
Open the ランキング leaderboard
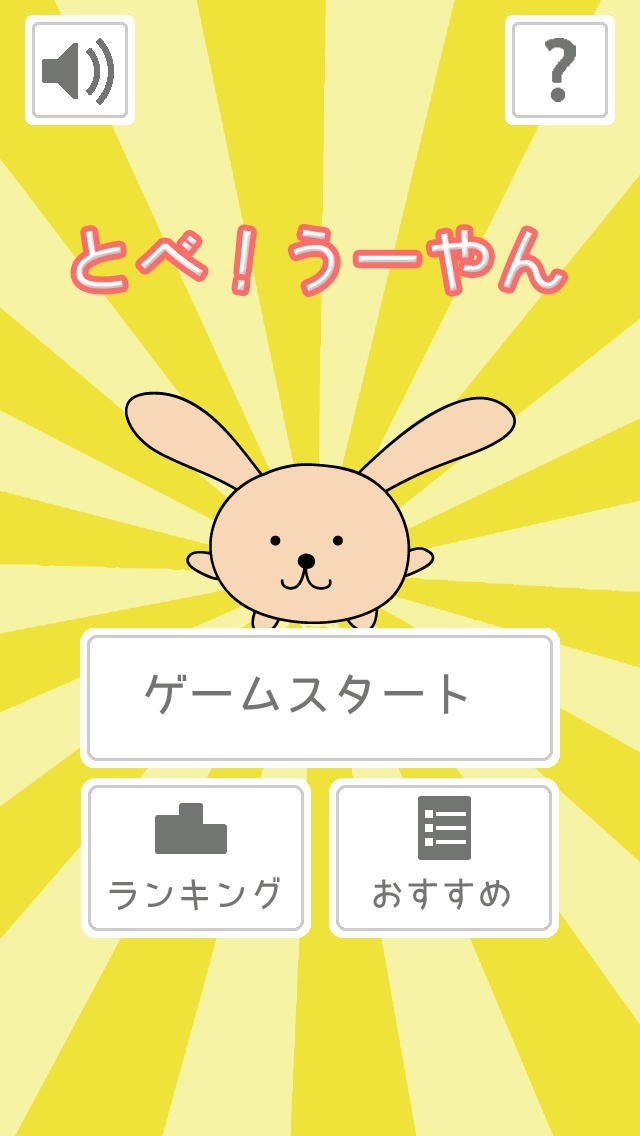coord(196,858)
